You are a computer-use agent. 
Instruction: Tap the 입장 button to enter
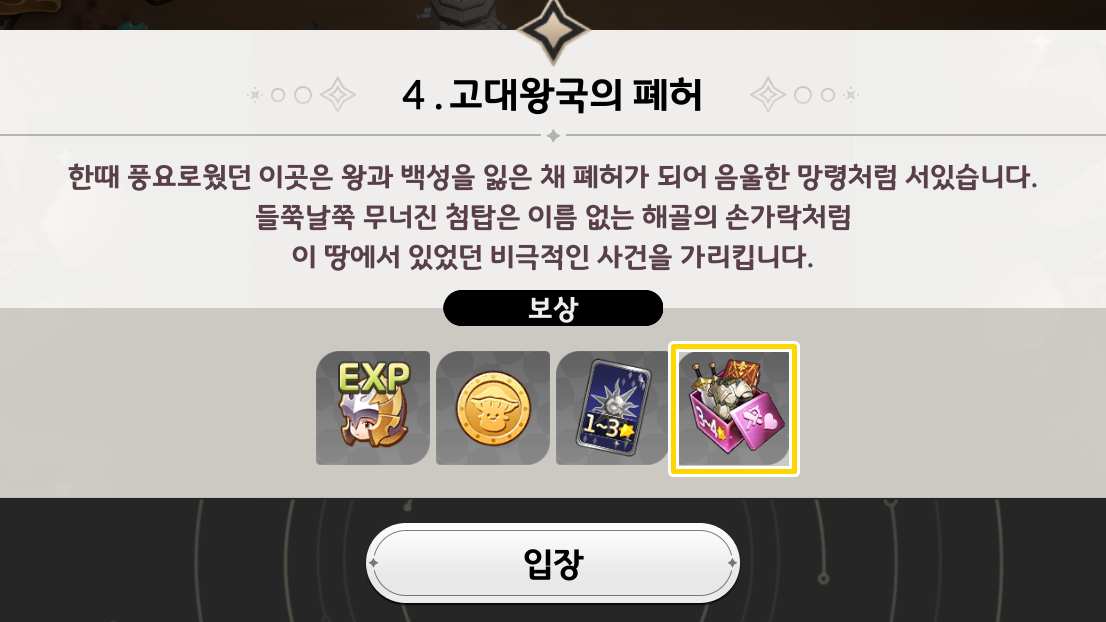pos(553,564)
